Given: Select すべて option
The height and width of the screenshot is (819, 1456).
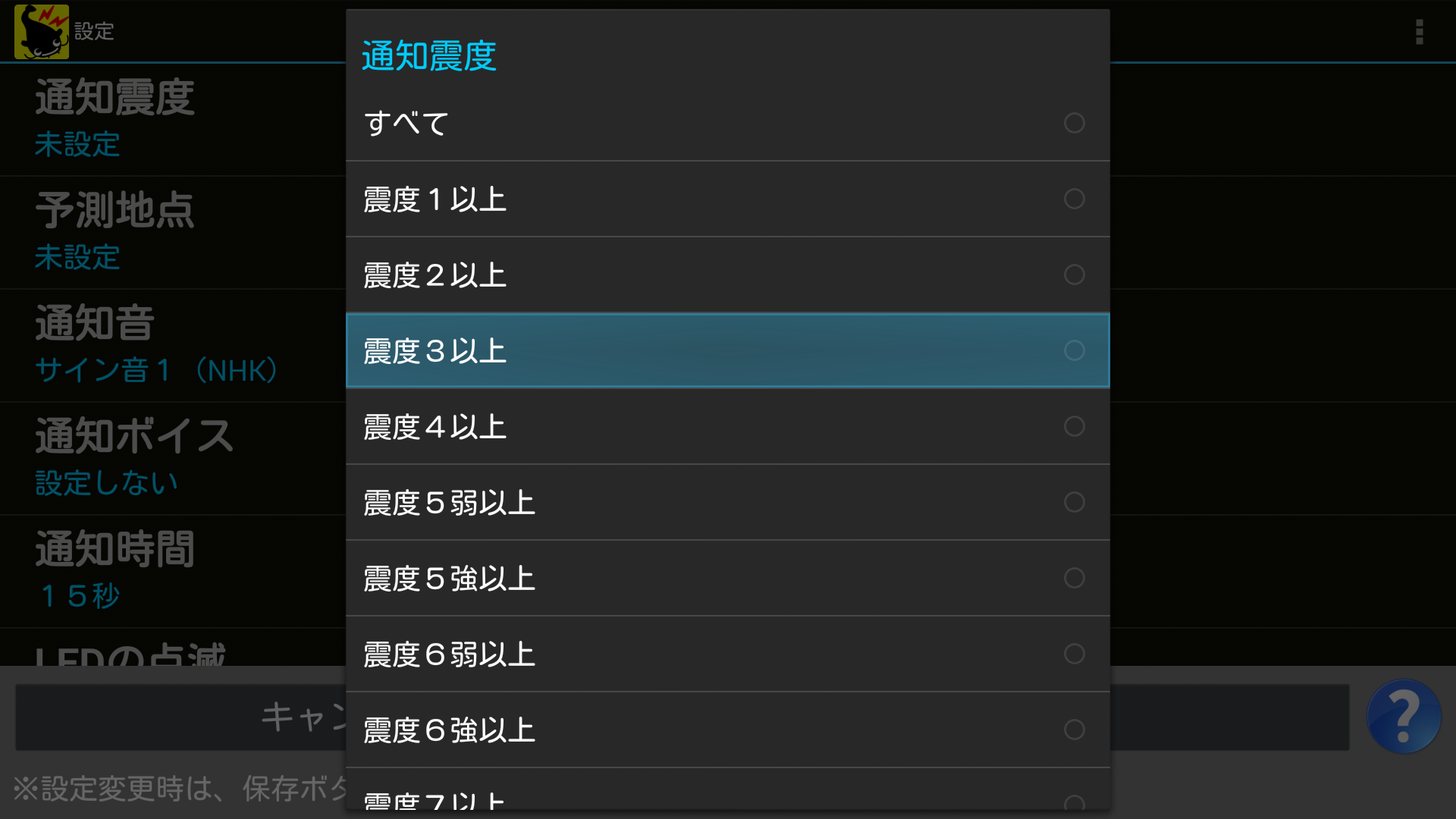Looking at the screenshot, I should tap(726, 123).
